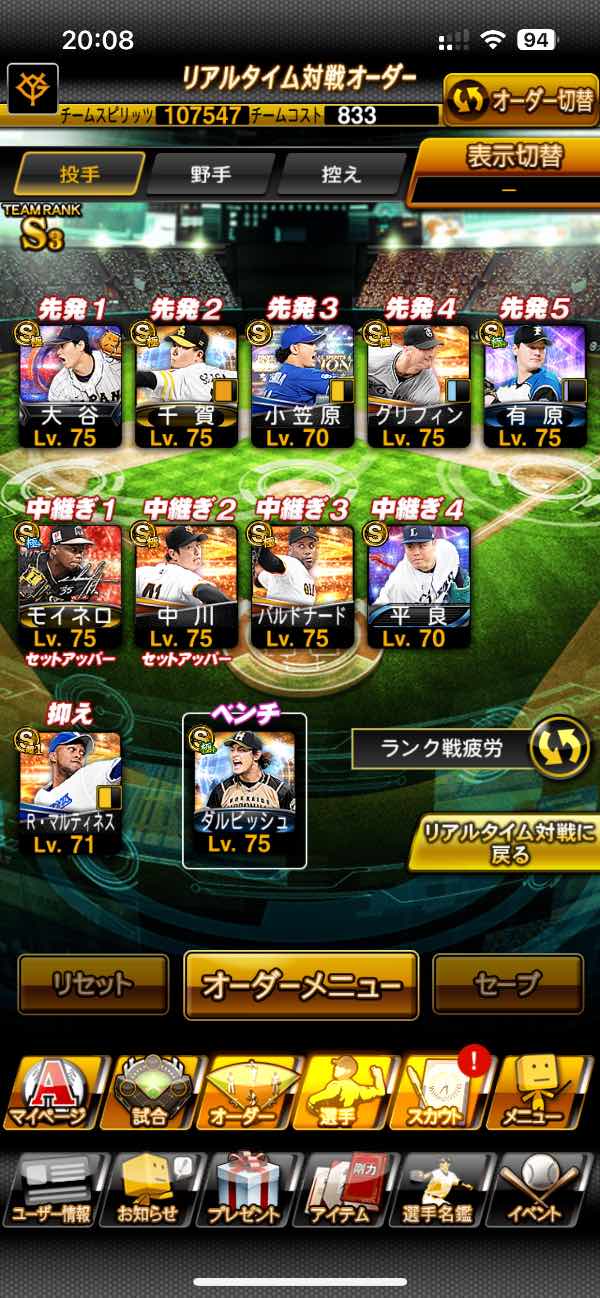Open the オーダーメニュー
The height and width of the screenshot is (1298, 600).
(300, 986)
